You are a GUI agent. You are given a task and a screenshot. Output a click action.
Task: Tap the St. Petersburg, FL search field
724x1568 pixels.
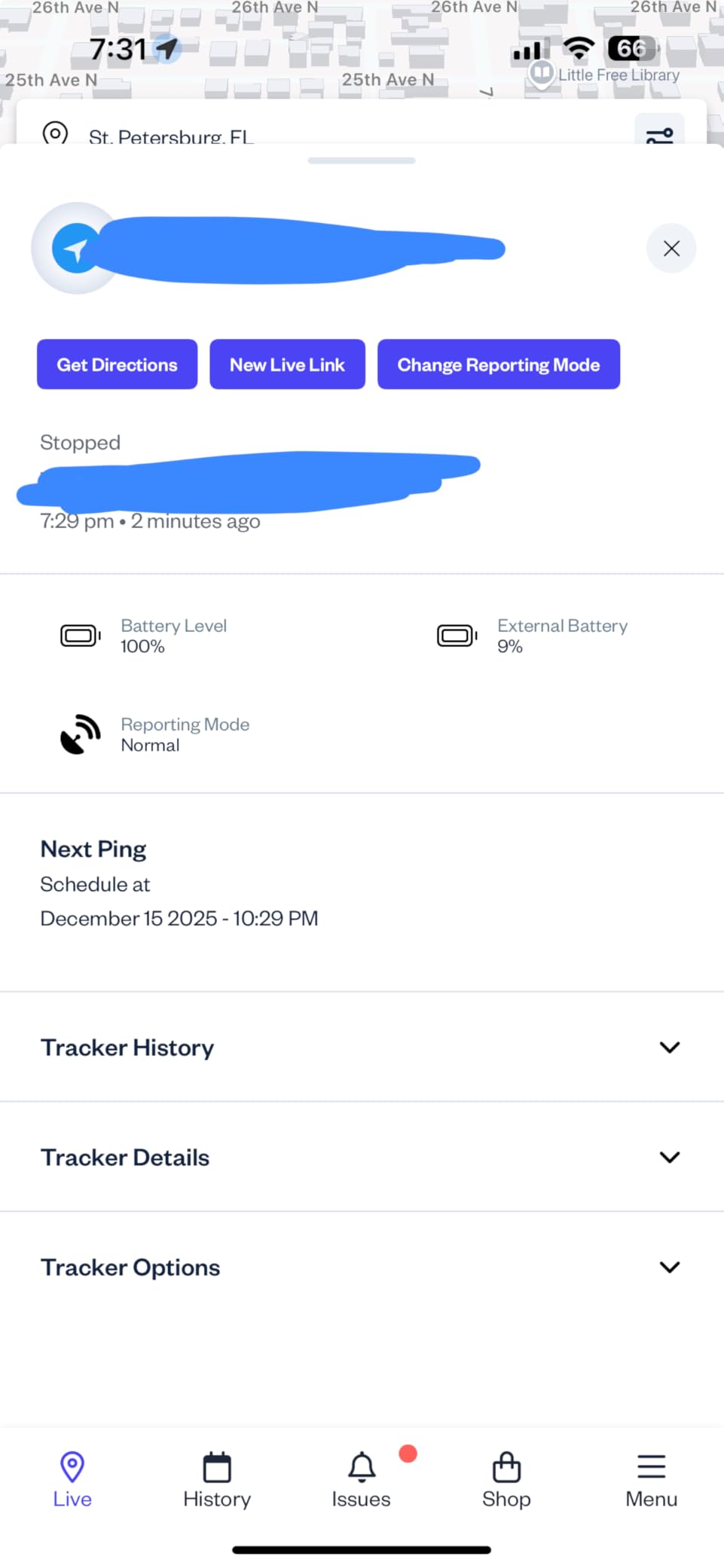pos(301,134)
